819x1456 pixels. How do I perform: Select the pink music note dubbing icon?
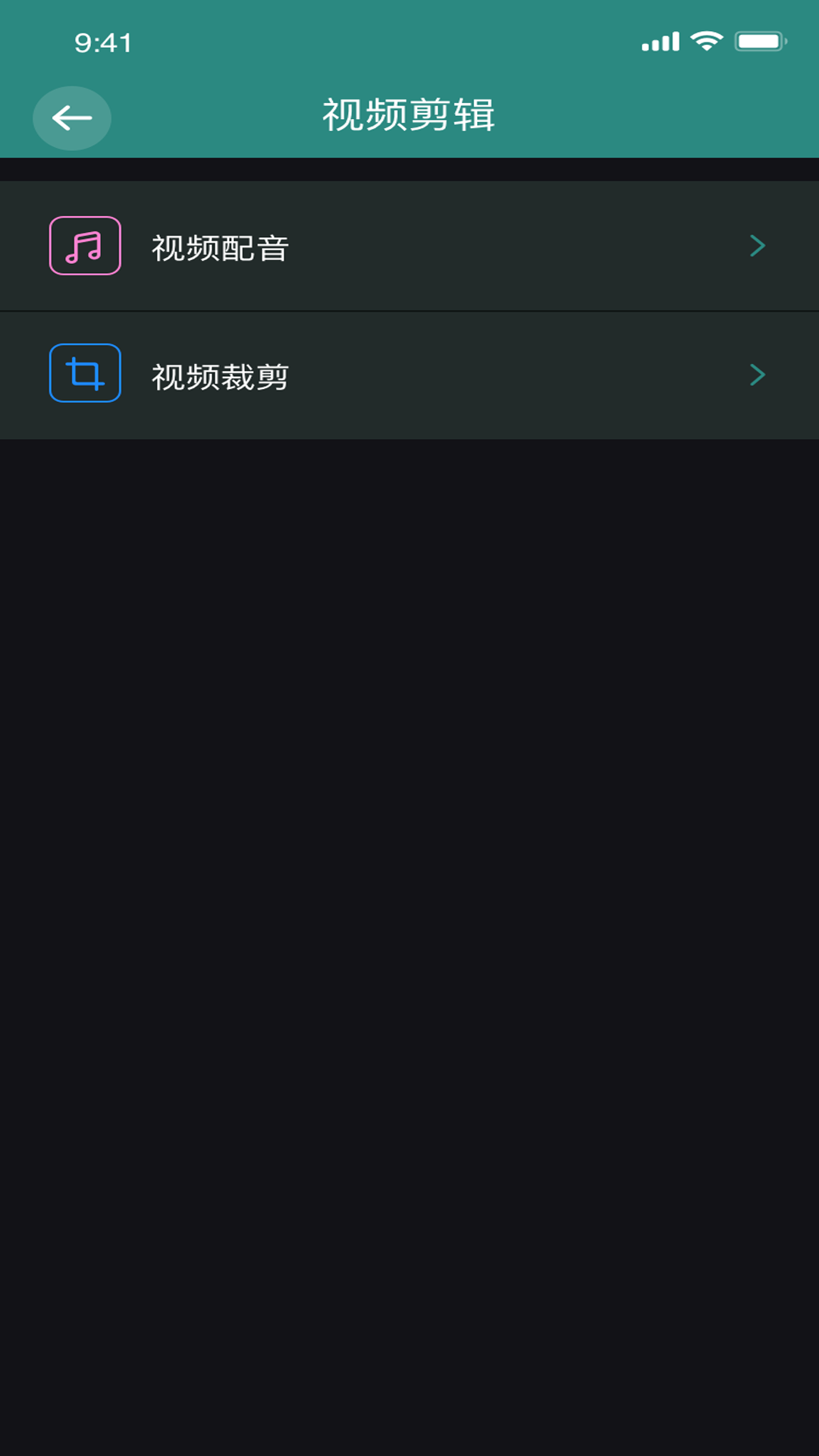[83, 245]
